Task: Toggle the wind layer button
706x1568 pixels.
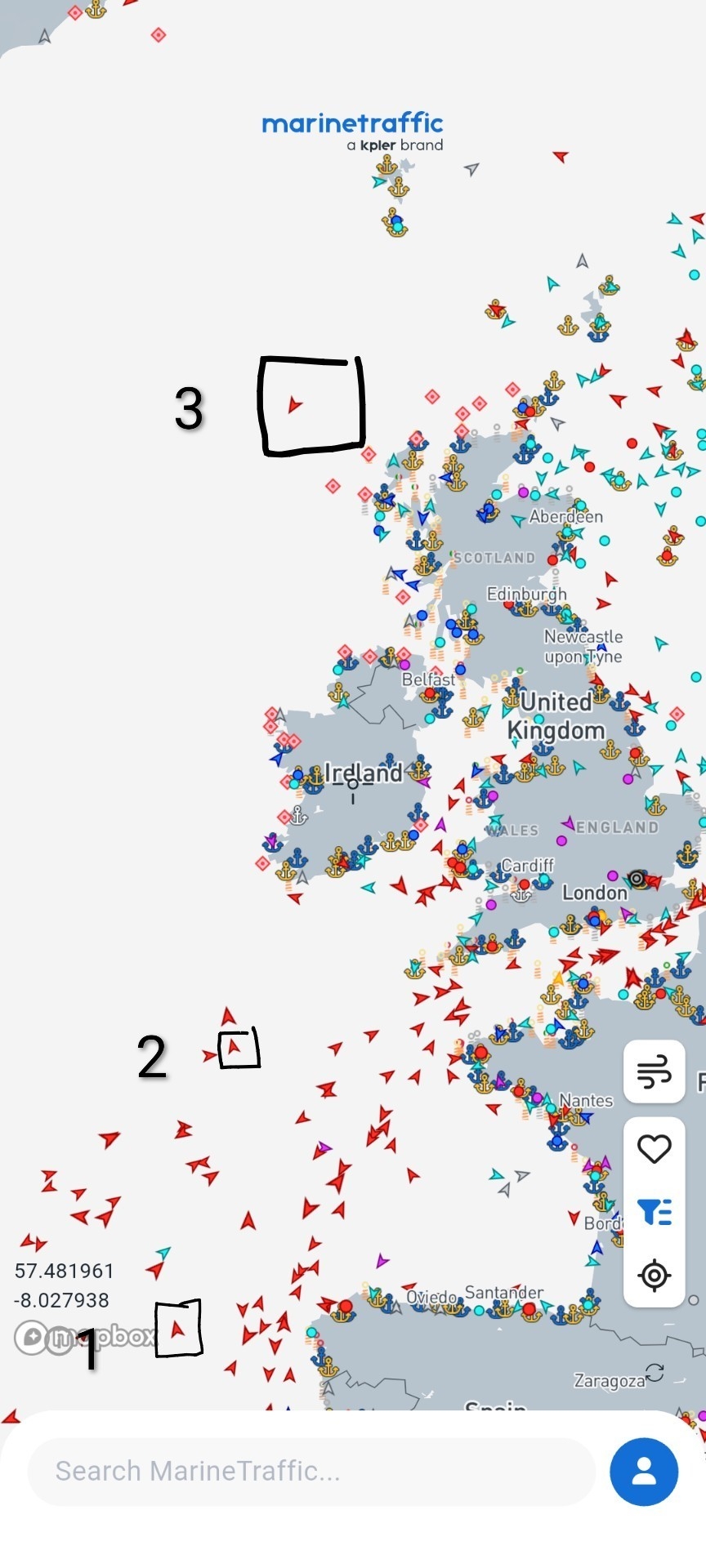Action: [654, 1071]
